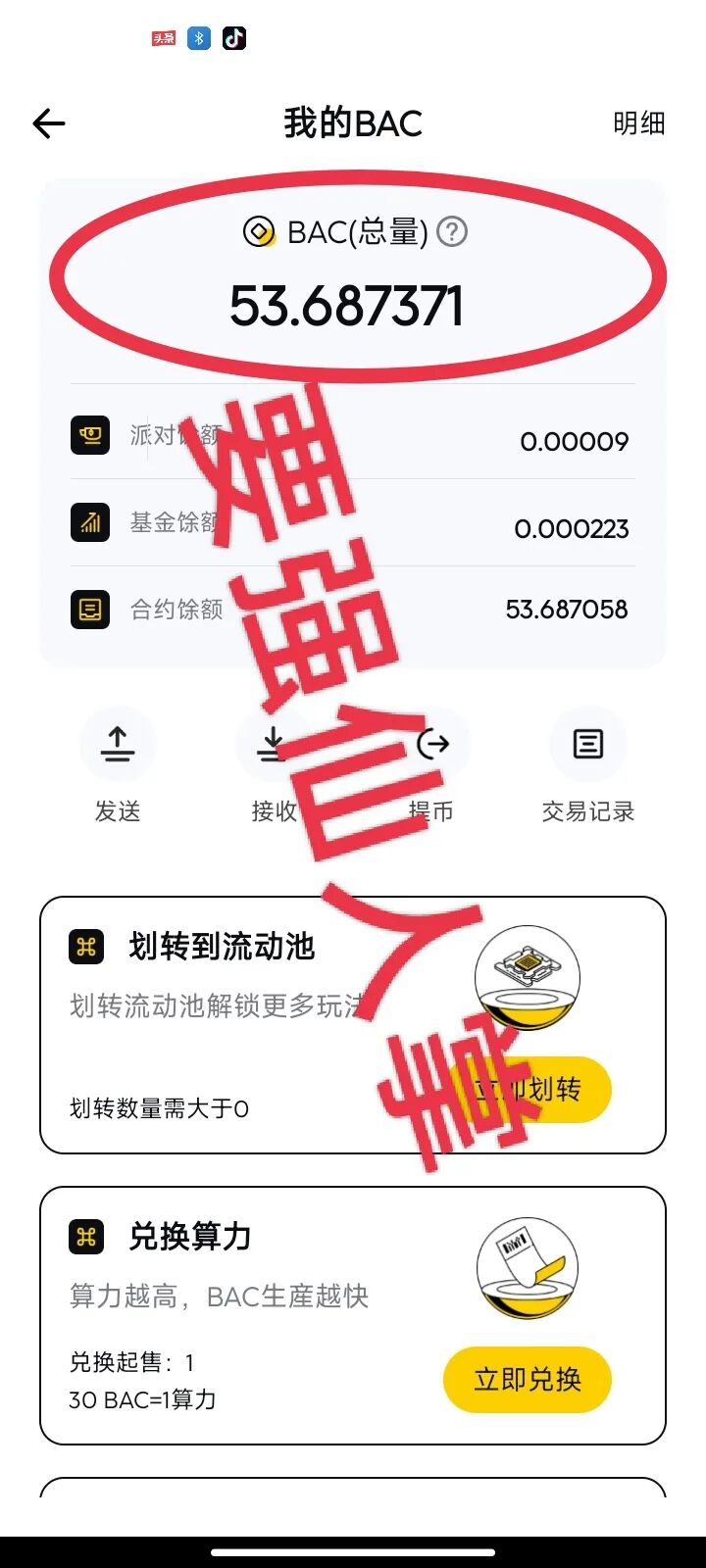Open the 合约馀额 balance row
706x1568 pixels.
coord(353,610)
